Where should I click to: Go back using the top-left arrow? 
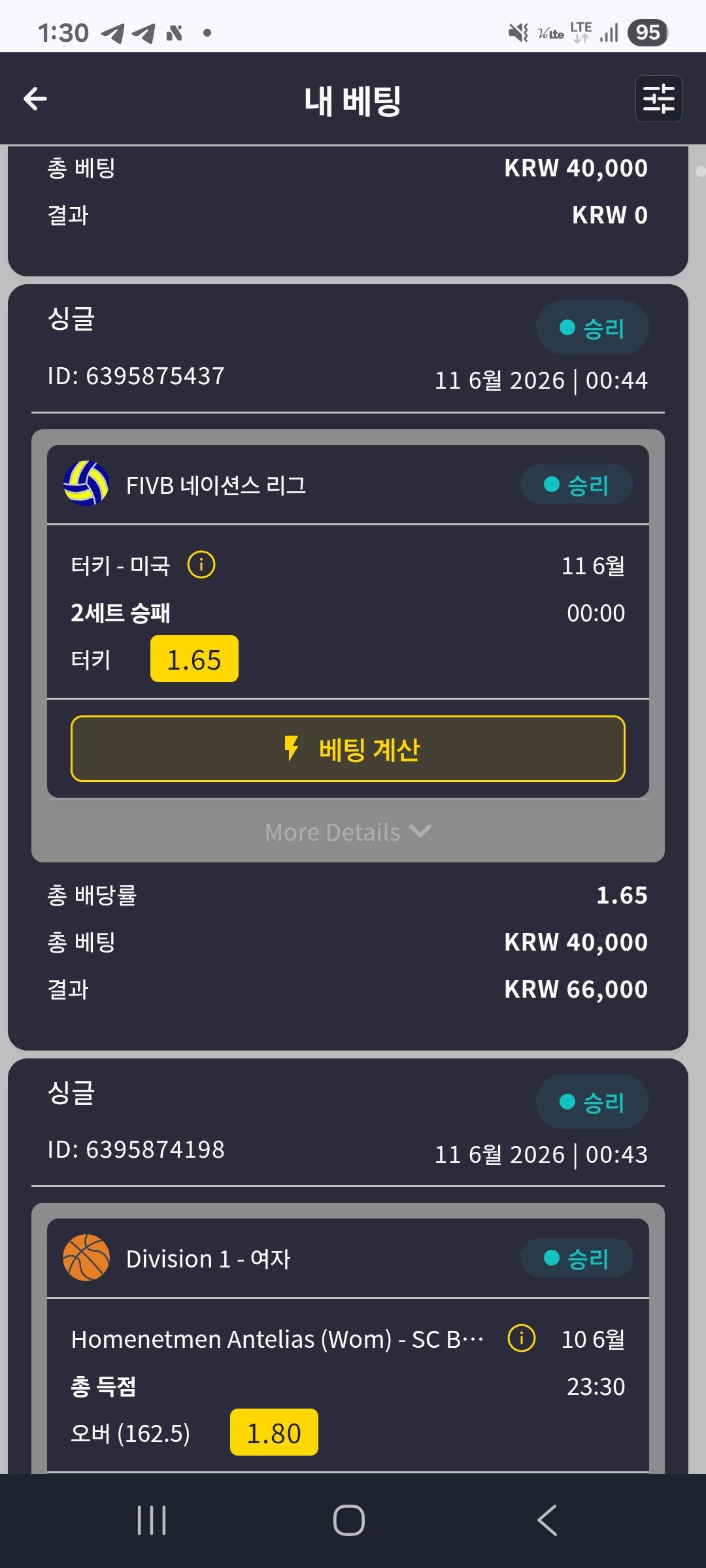coord(35,99)
